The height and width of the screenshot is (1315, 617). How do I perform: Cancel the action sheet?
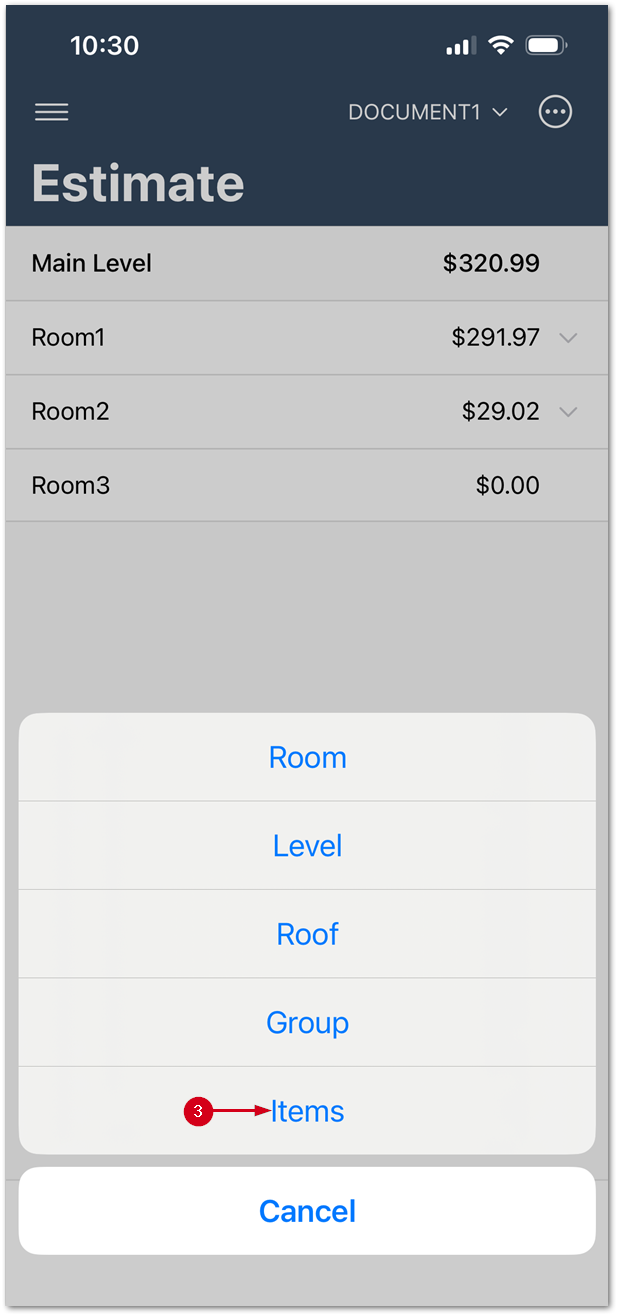tap(308, 1211)
